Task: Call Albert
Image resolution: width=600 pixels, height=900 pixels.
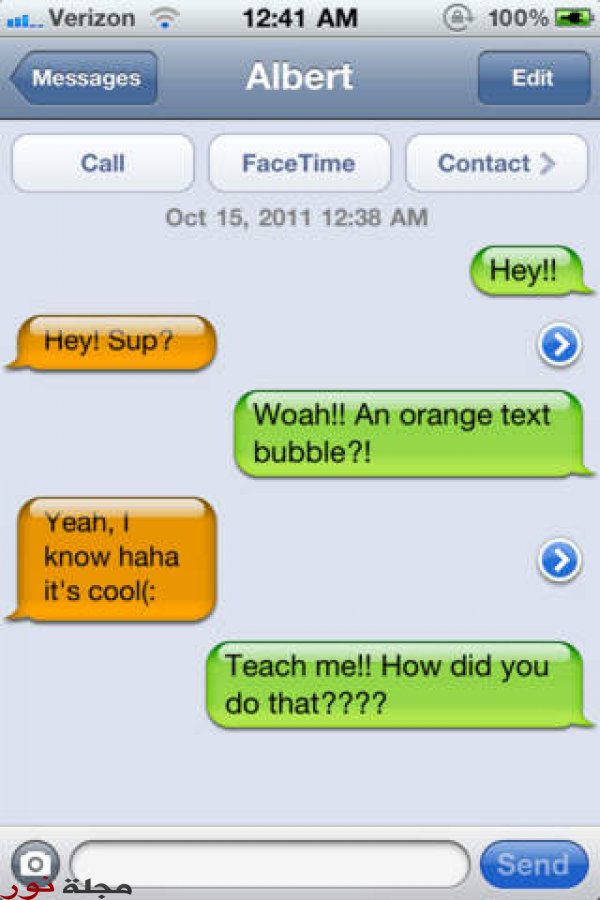Action: coord(102,163)
